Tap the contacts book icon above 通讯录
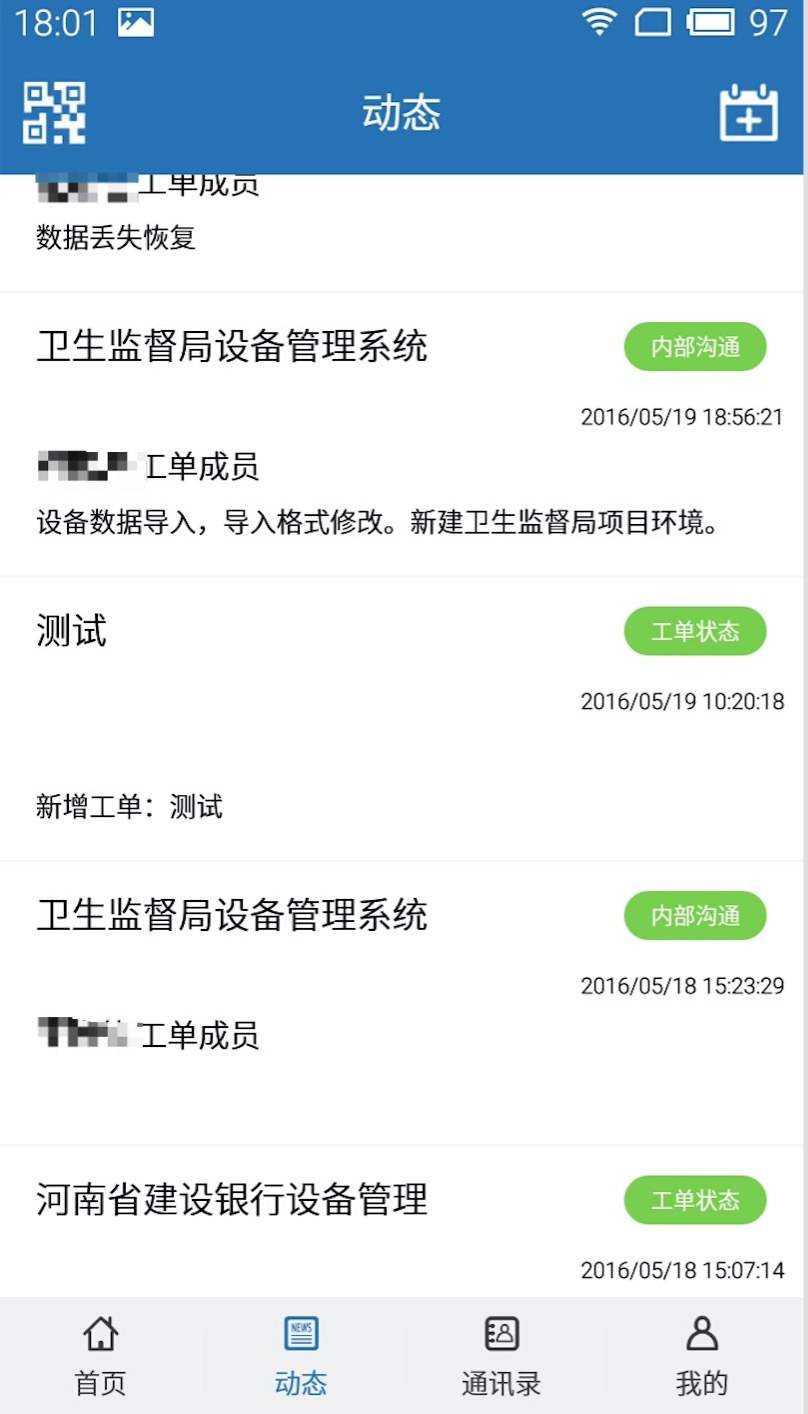The width and height of the screenshot is (808, 1414). point(502,1332)
